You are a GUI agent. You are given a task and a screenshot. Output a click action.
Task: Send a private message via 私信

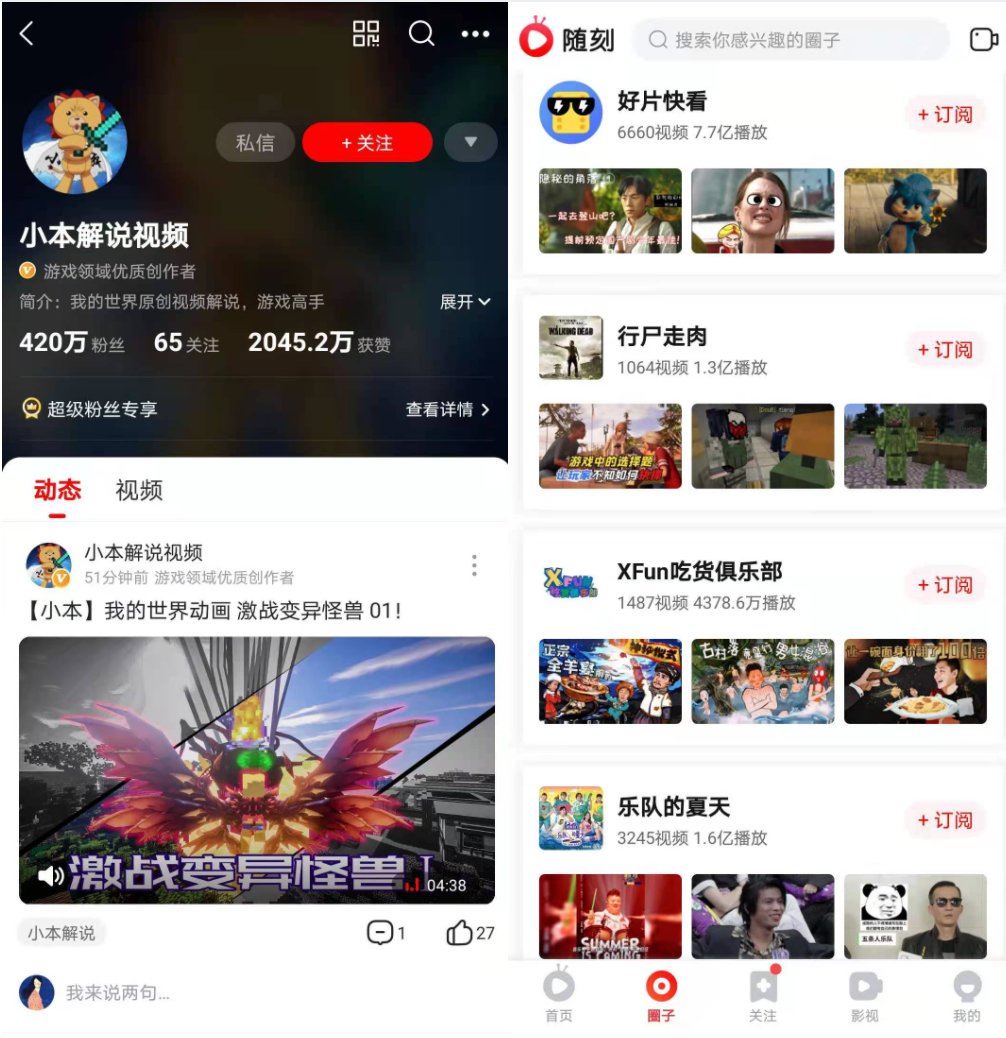(255, 143)
